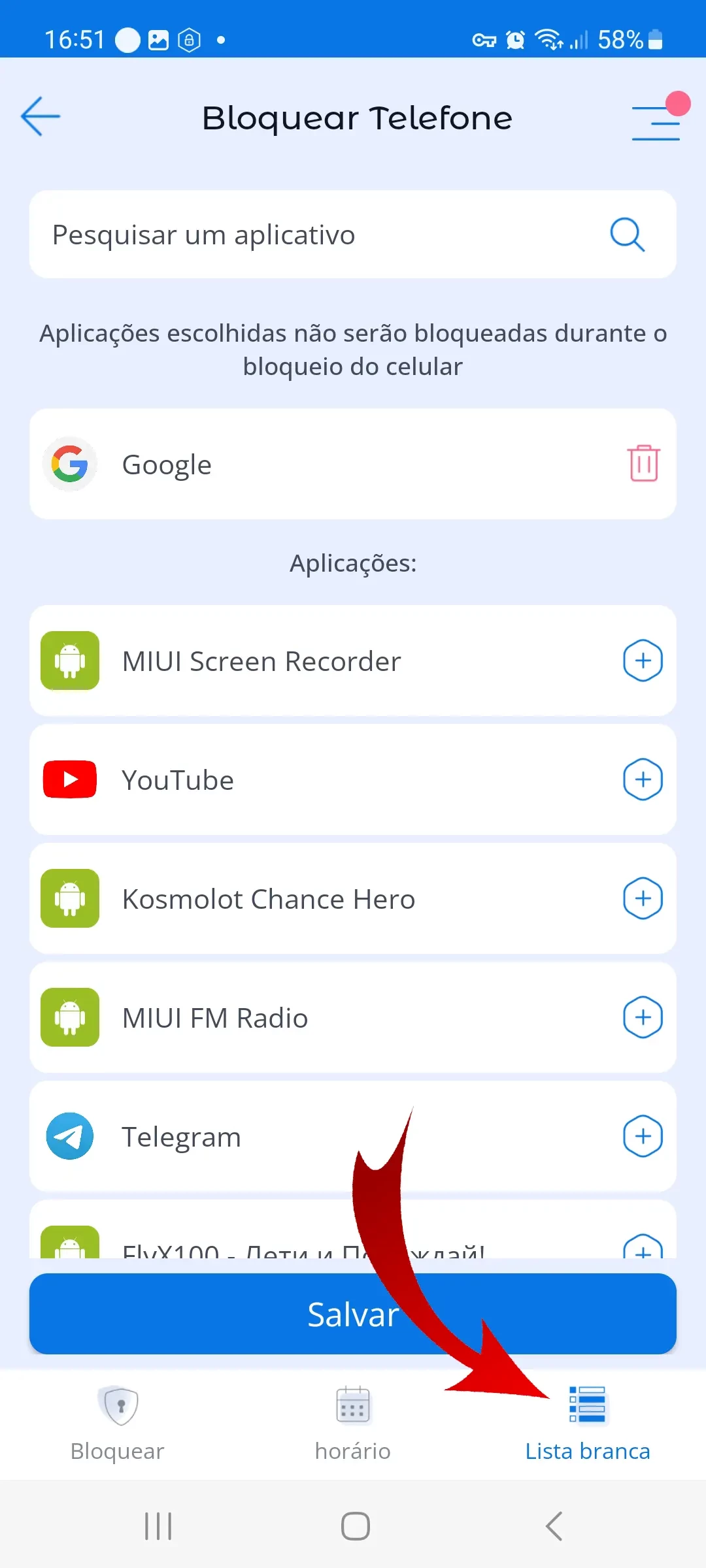The image size is (706, 1568).
Task: Switch to the Bloquear tab
Action: point(118,1424)
